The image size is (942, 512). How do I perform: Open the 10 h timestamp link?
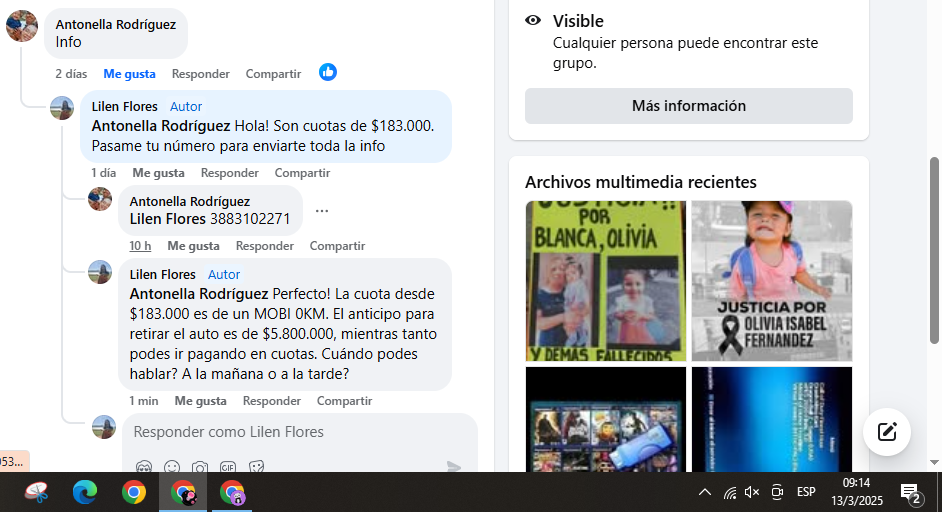click(x=140, y=246)
